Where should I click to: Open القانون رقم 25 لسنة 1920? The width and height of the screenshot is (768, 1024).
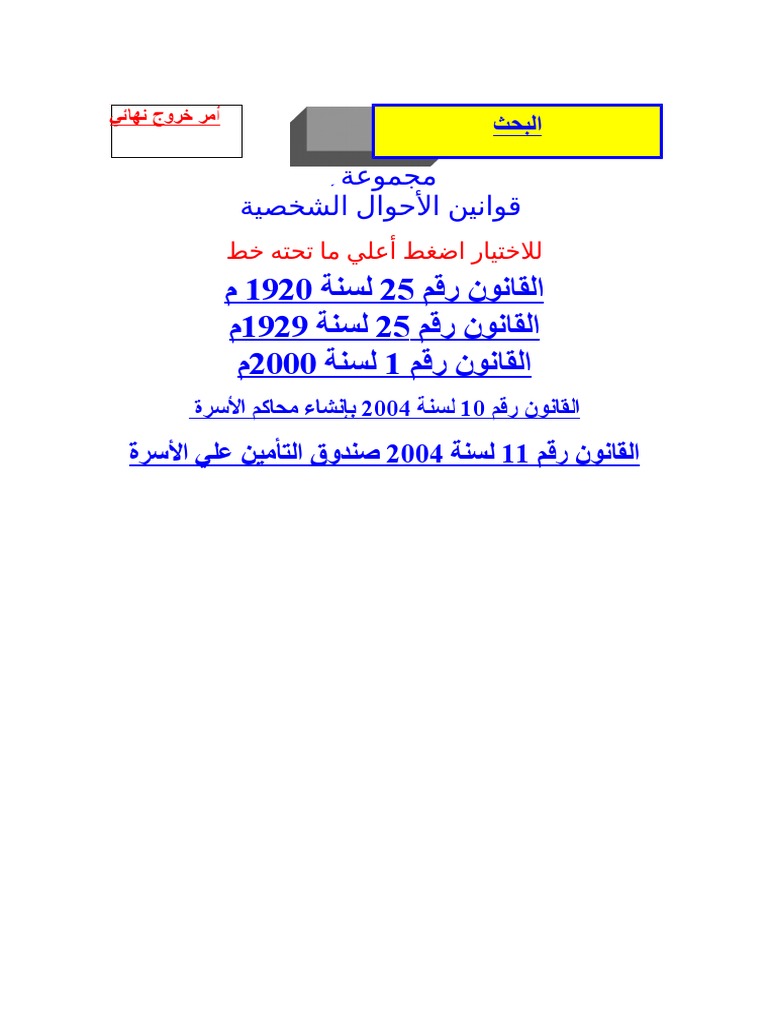coord(384,289)
